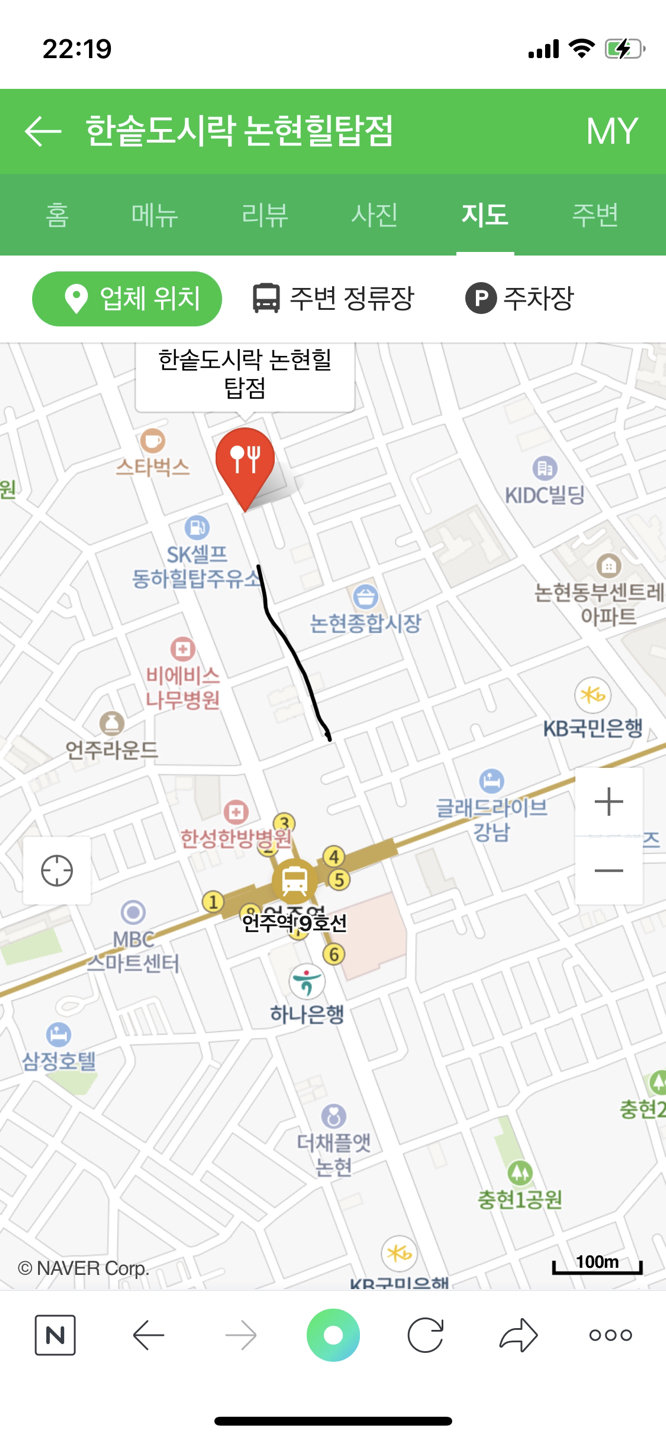
Task: Show 주변 정류장 on the map
Action: pyautogui.click(x=333, y=298)
